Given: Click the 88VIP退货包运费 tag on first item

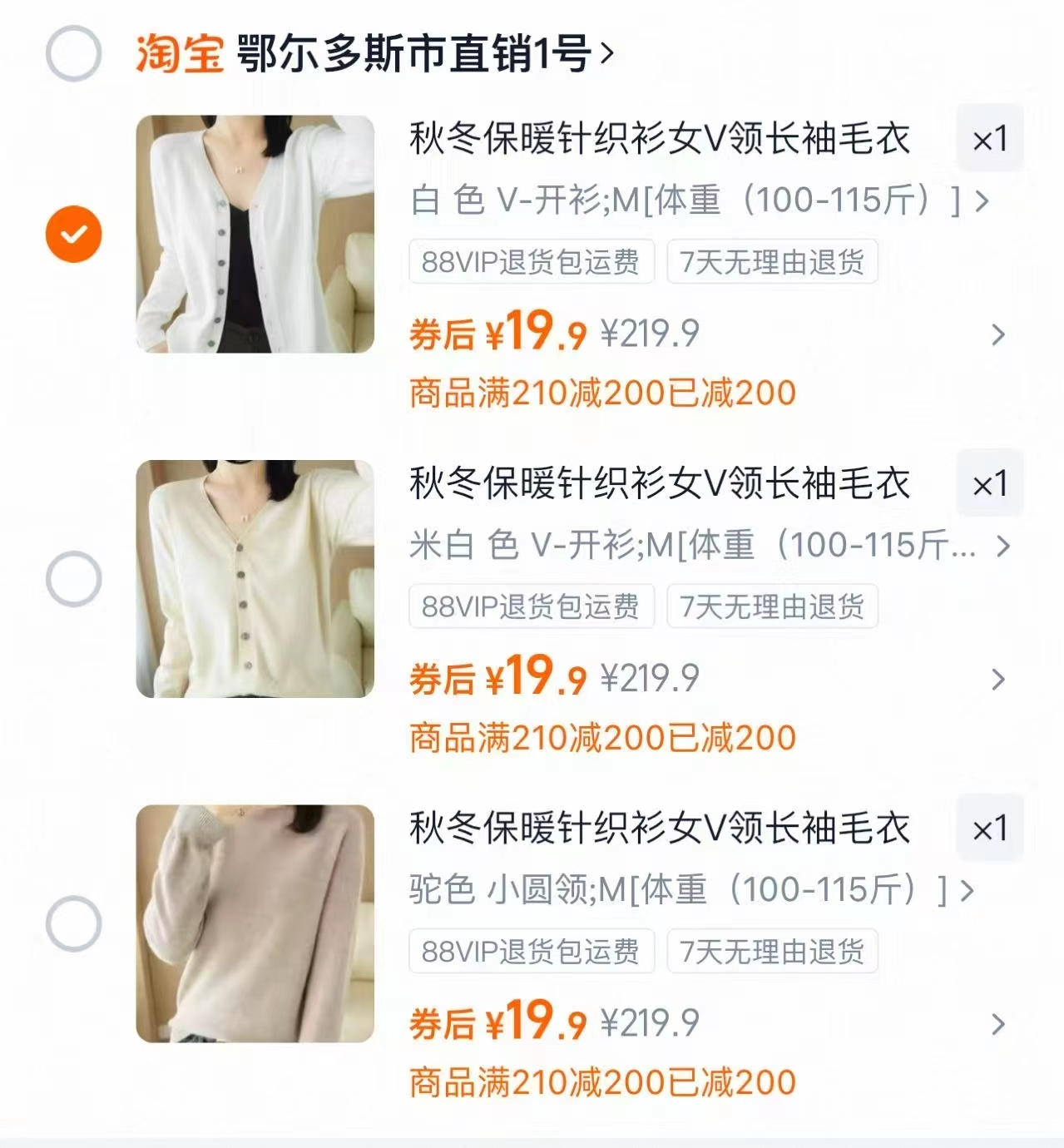Looking at the screenshot, I should point(530,262).
